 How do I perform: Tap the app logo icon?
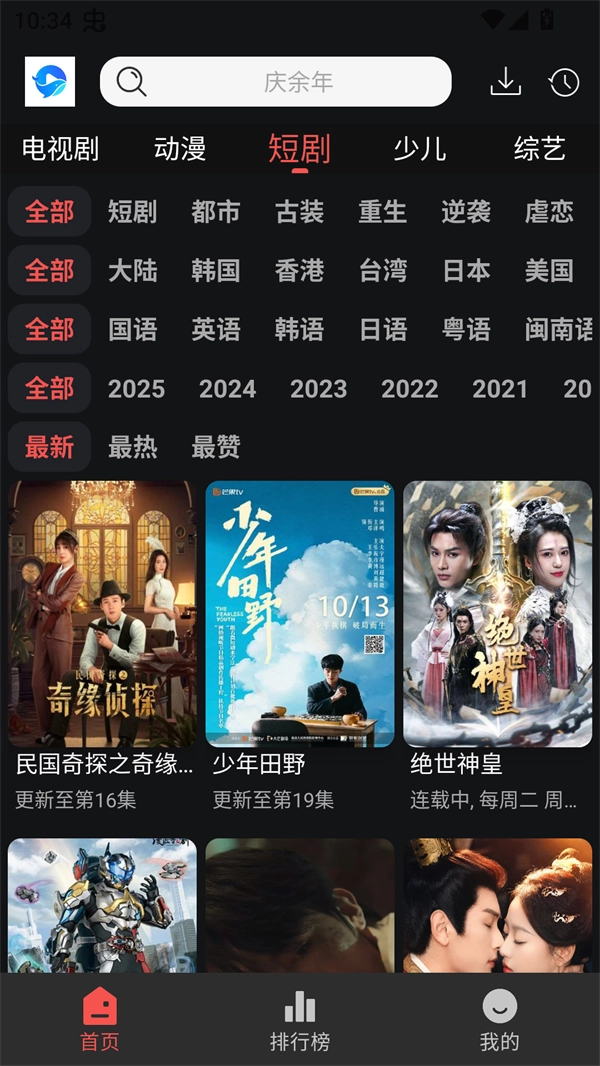tap(50, 82)
